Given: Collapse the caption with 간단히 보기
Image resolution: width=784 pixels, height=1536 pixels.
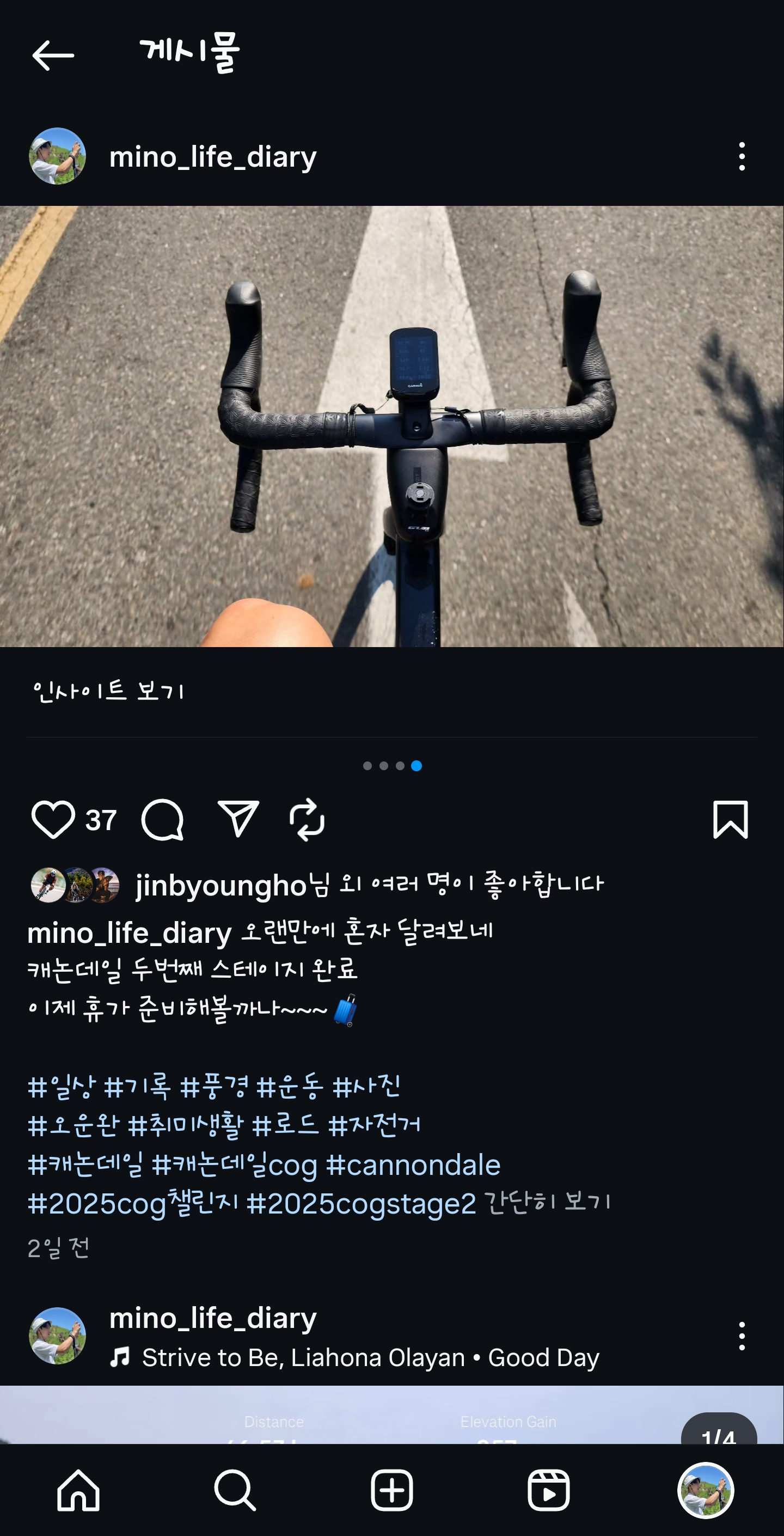Looking at the screenshot, I should [547, 1202].
